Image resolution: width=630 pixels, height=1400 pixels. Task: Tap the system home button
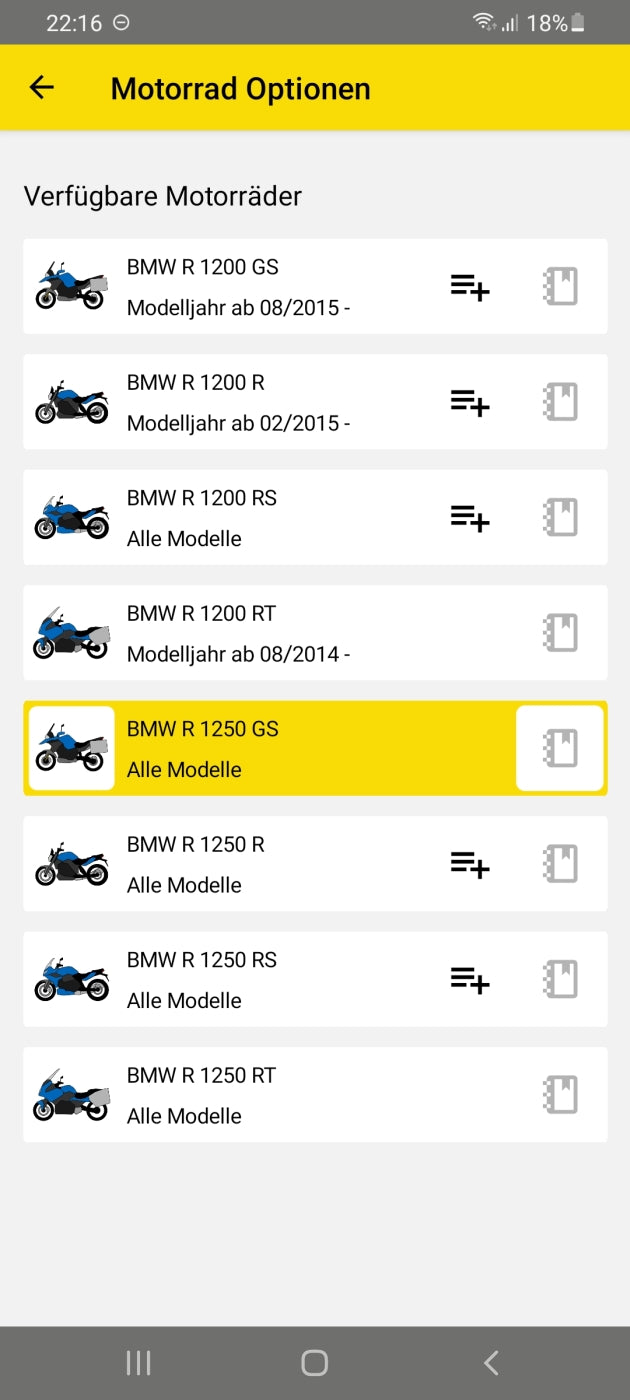(315, 1362)
